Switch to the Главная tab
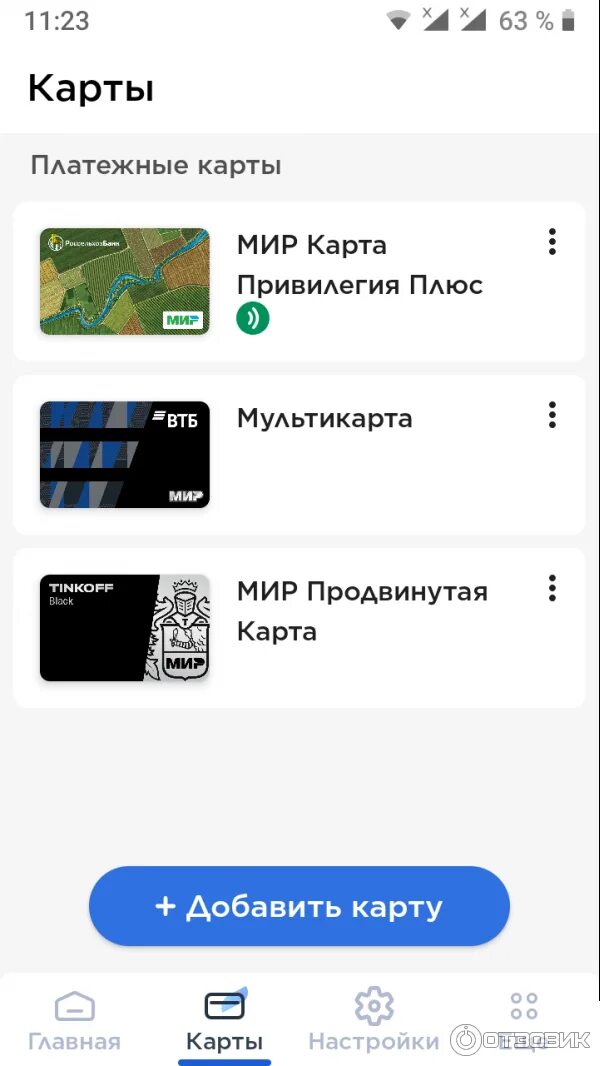The height and width of the screenshot is (1066, 600). click(x=74, y=1020)
